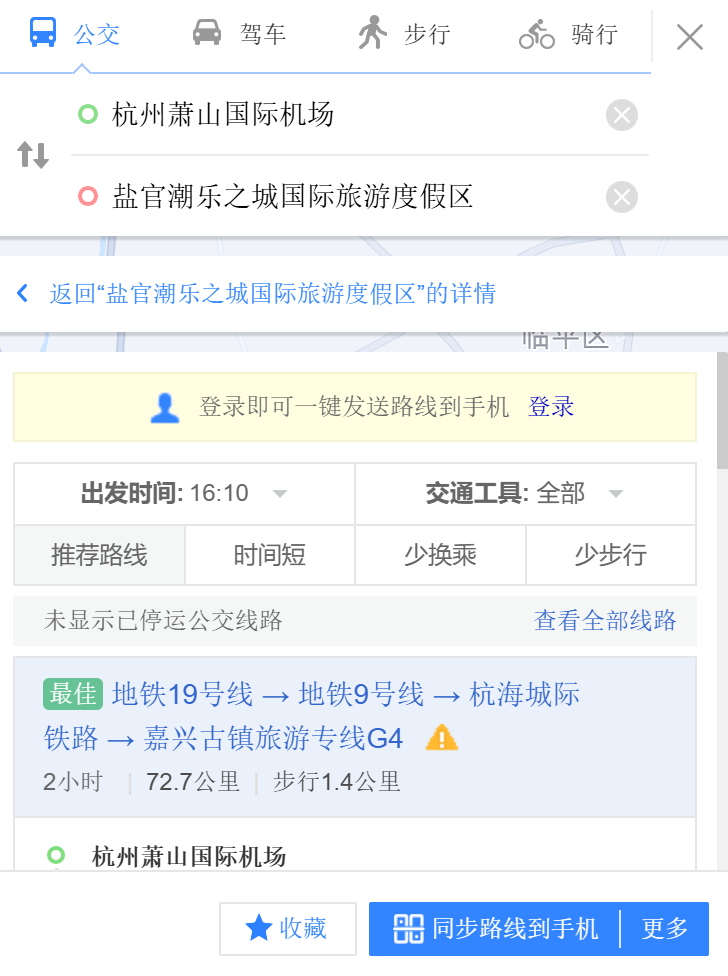Close the route planning panel
The height and width of the screenshot is (976, 728).
coord(689,37)
